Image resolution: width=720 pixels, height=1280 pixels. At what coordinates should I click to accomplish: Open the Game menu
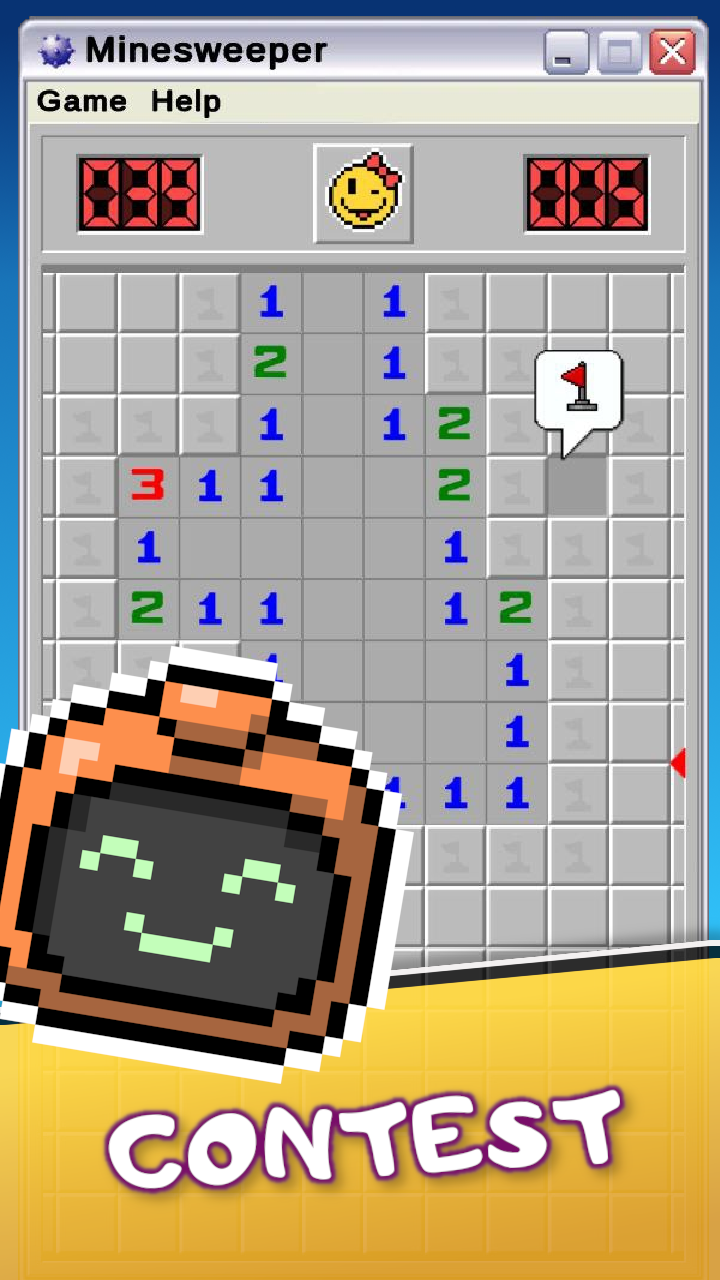80,101
